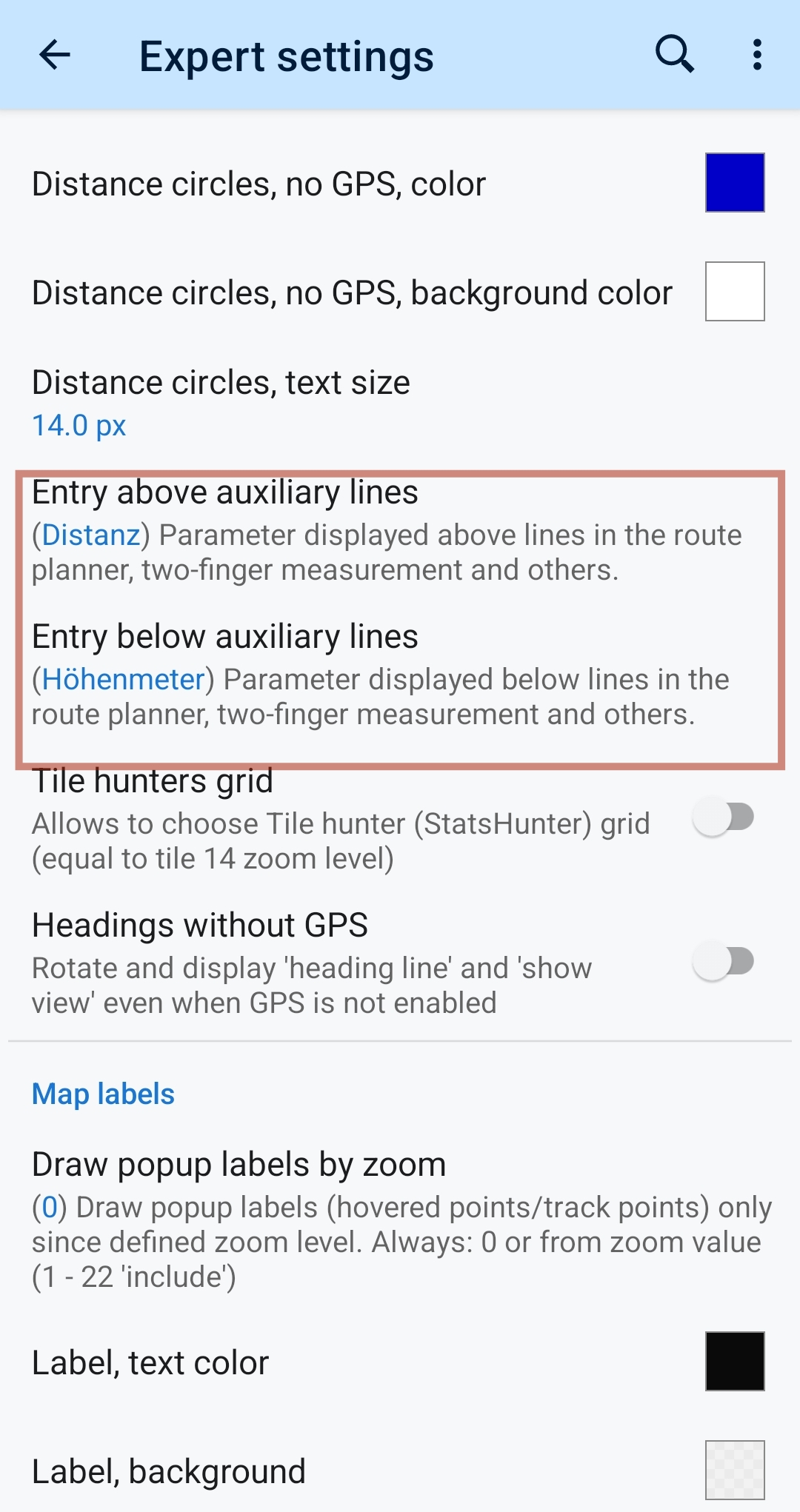Open Draw popup labels by zoom
The image size is (800, 1512).
pyautogui.click(x=400, y=1218)
